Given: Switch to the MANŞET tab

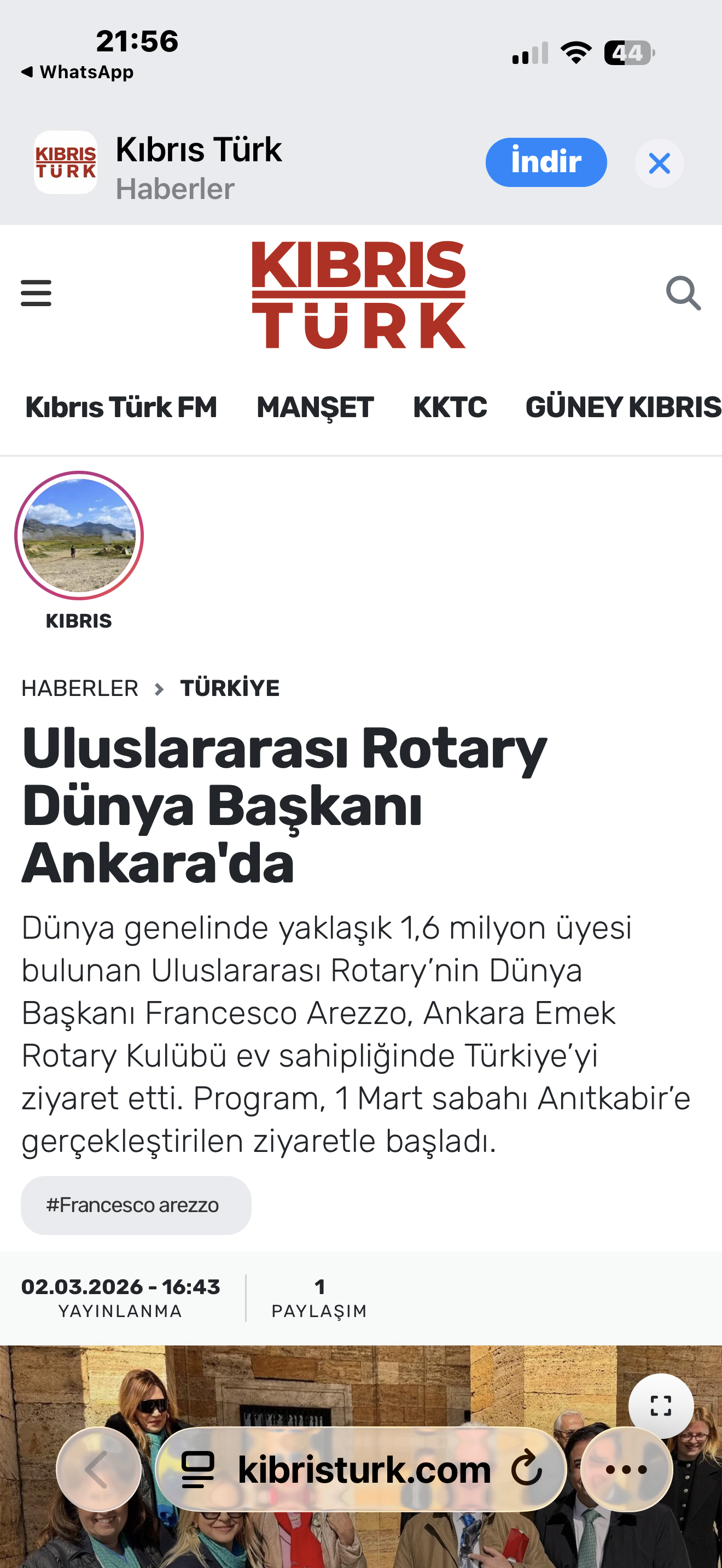Looking at the screenshot, I should click(x=315, y=407).
